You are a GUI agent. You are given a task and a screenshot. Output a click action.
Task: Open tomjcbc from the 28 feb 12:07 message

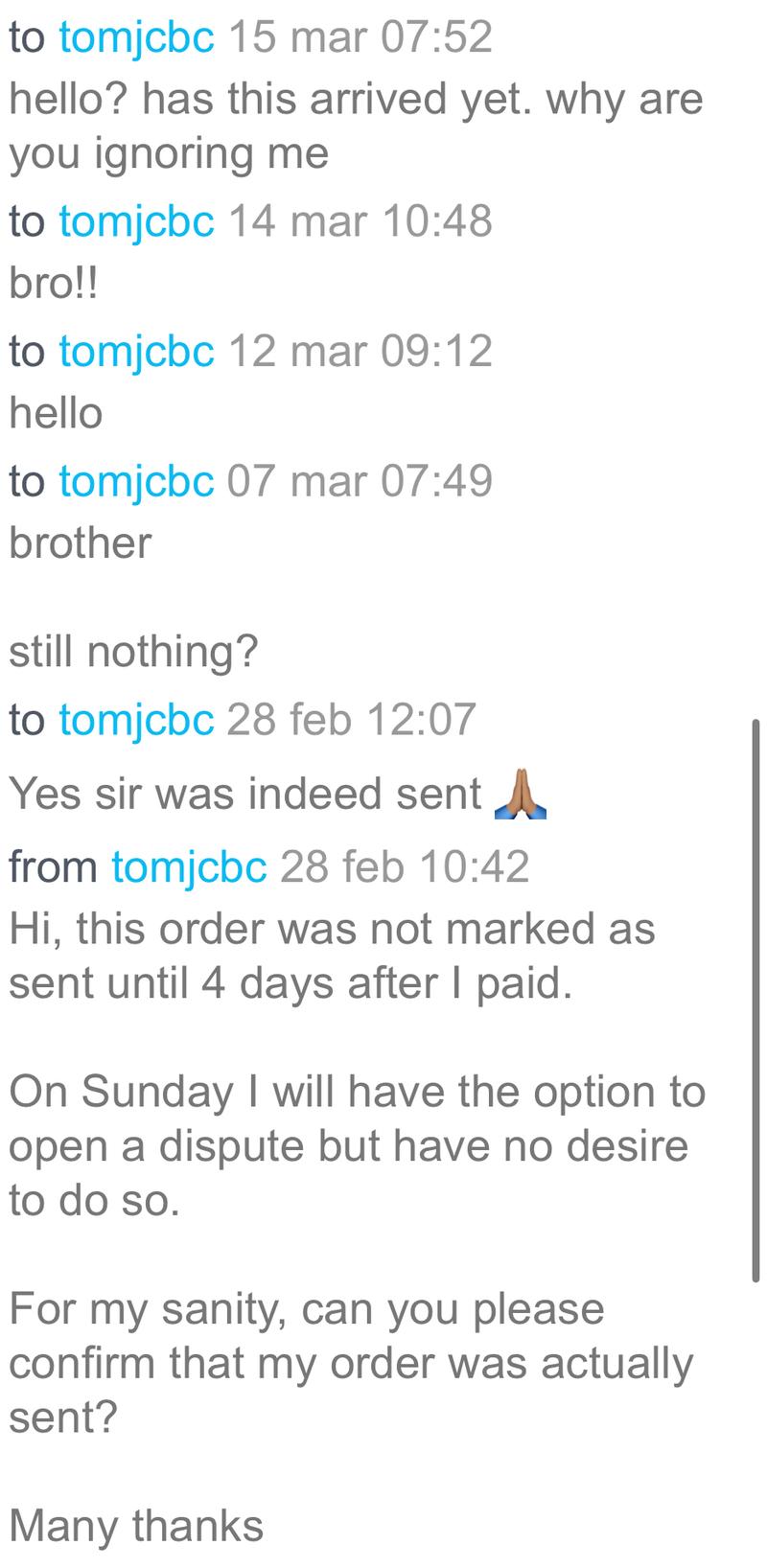136,720
